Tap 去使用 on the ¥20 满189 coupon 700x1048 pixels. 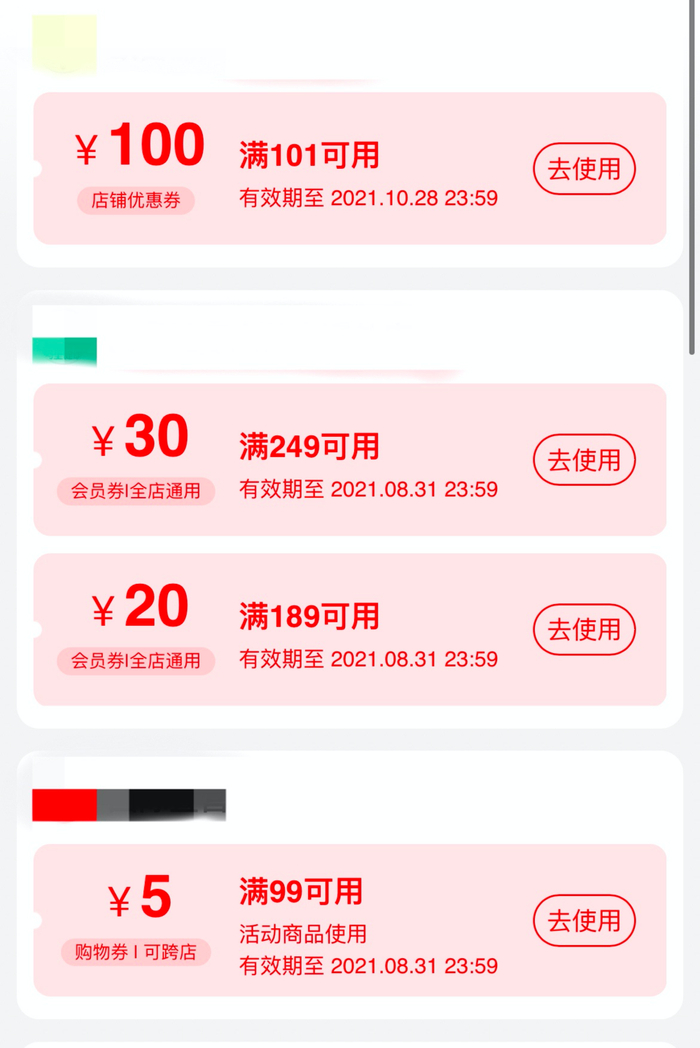coord(584,630)
